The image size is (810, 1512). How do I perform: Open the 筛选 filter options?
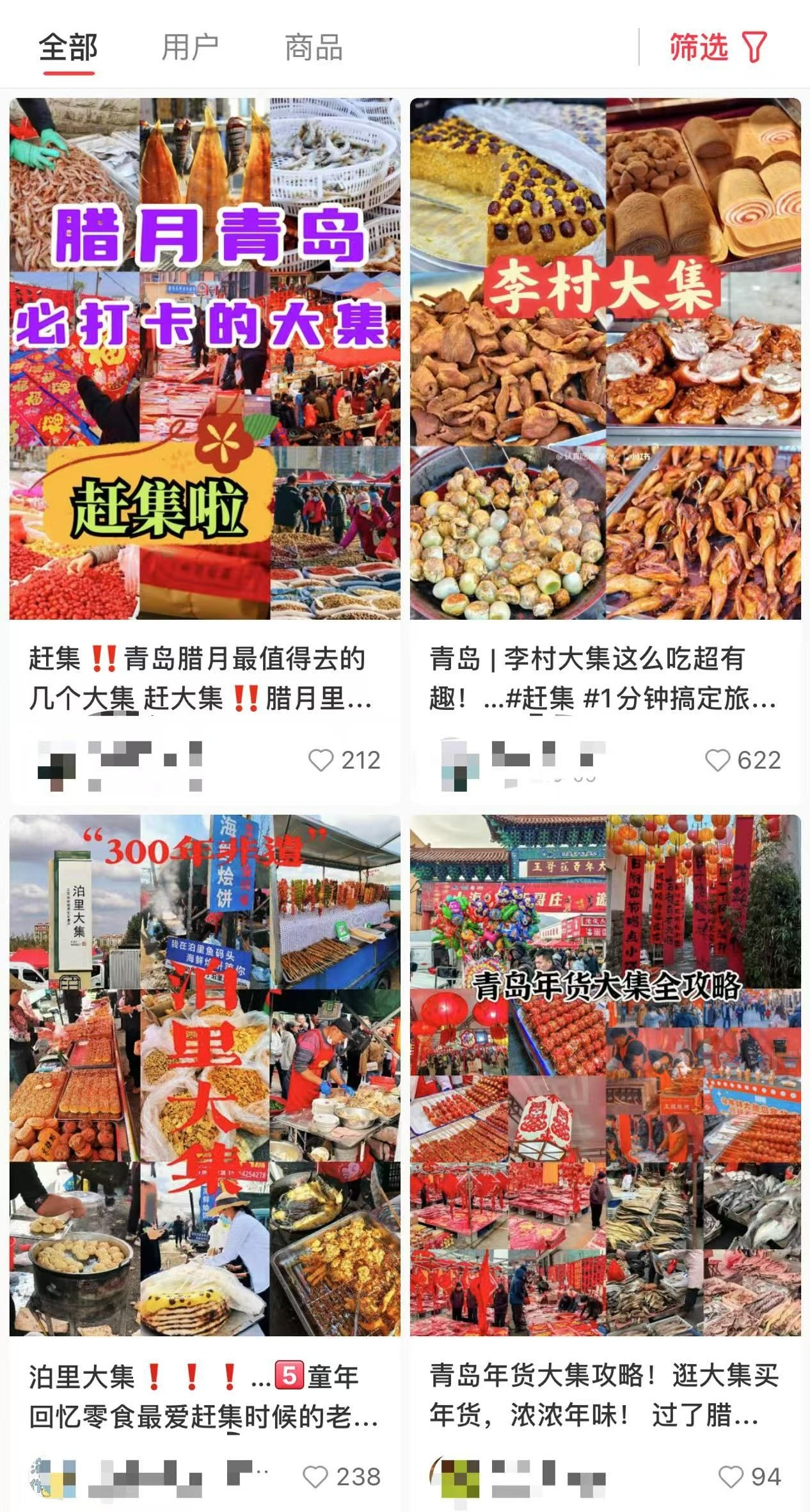coord(717,48)
